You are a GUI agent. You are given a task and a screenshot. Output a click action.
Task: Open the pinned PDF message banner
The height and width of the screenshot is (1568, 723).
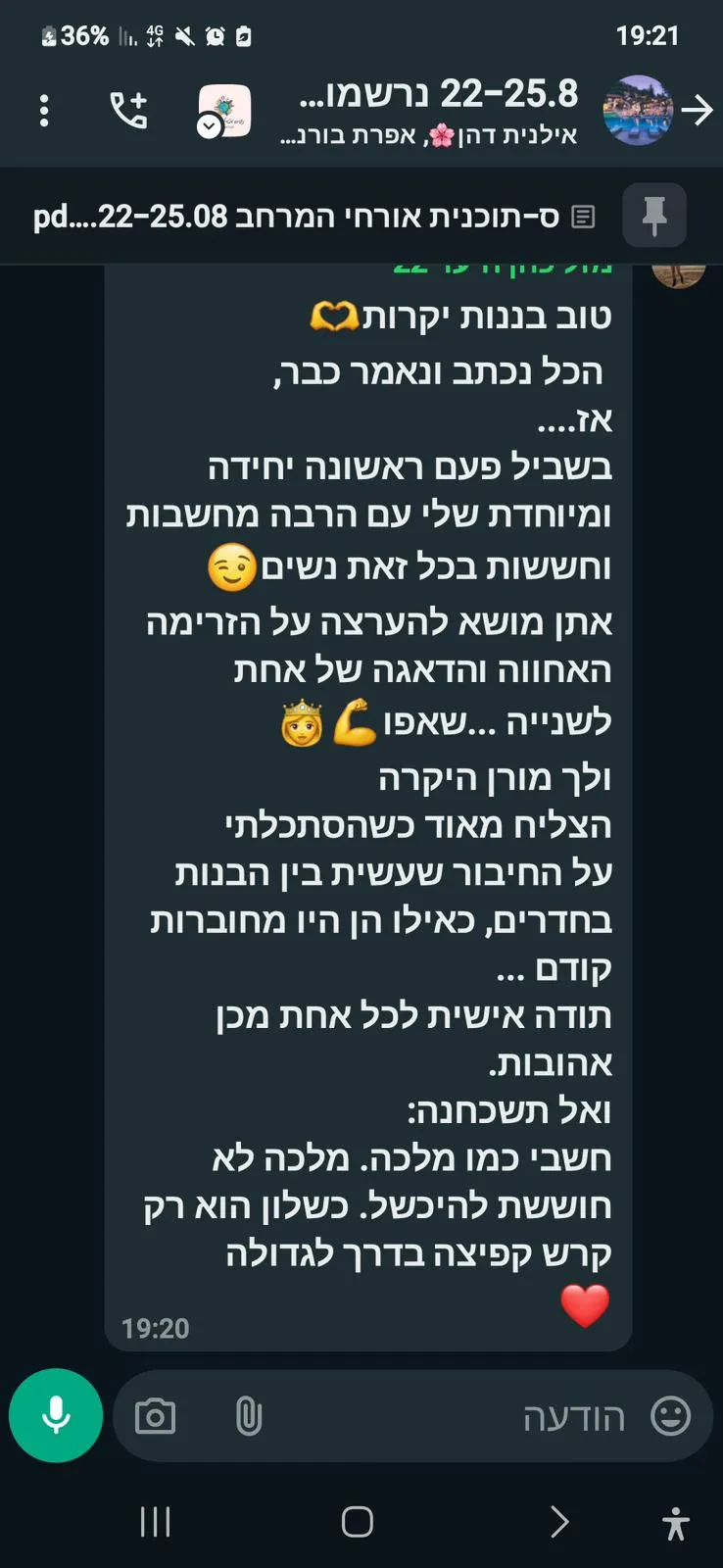point(313,216)
